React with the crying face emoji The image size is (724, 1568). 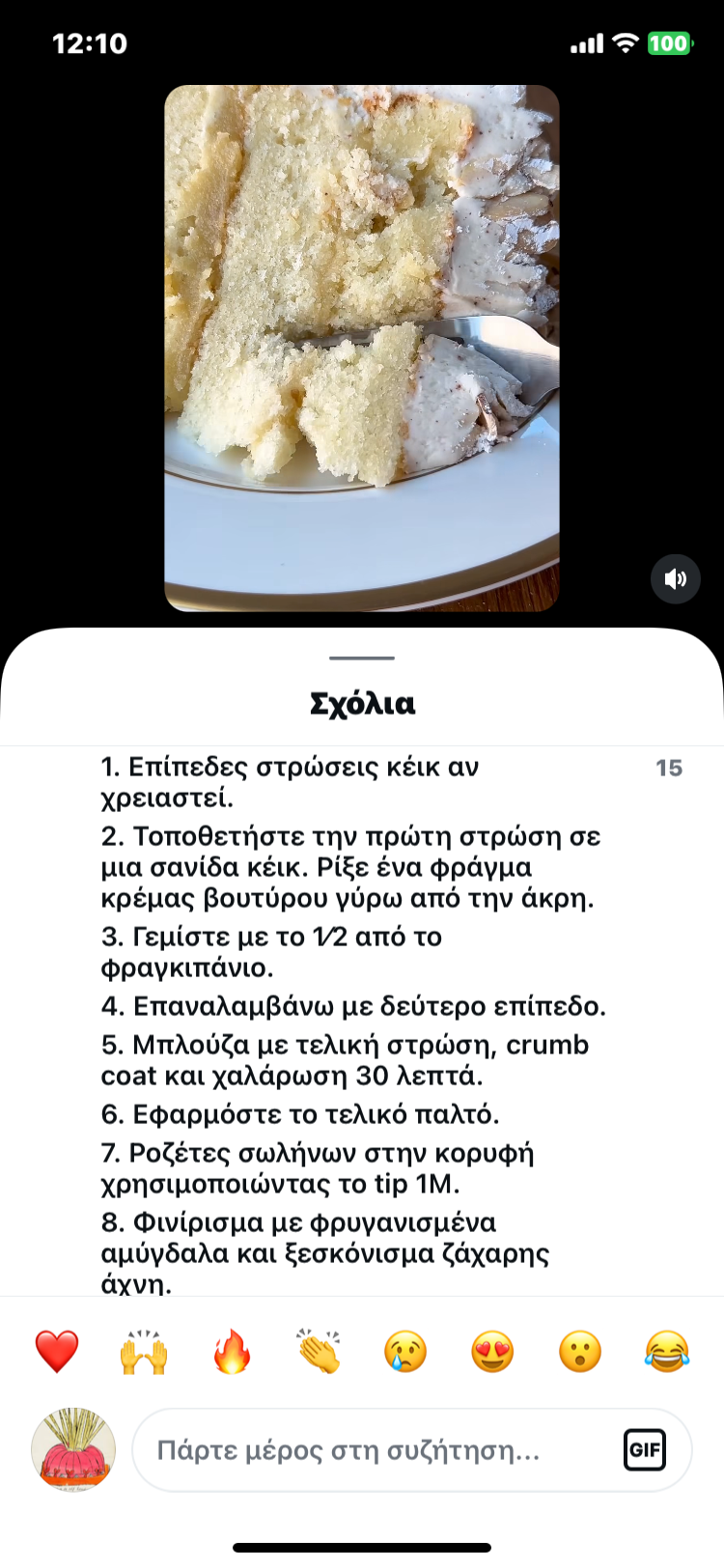coord(405,1351)
